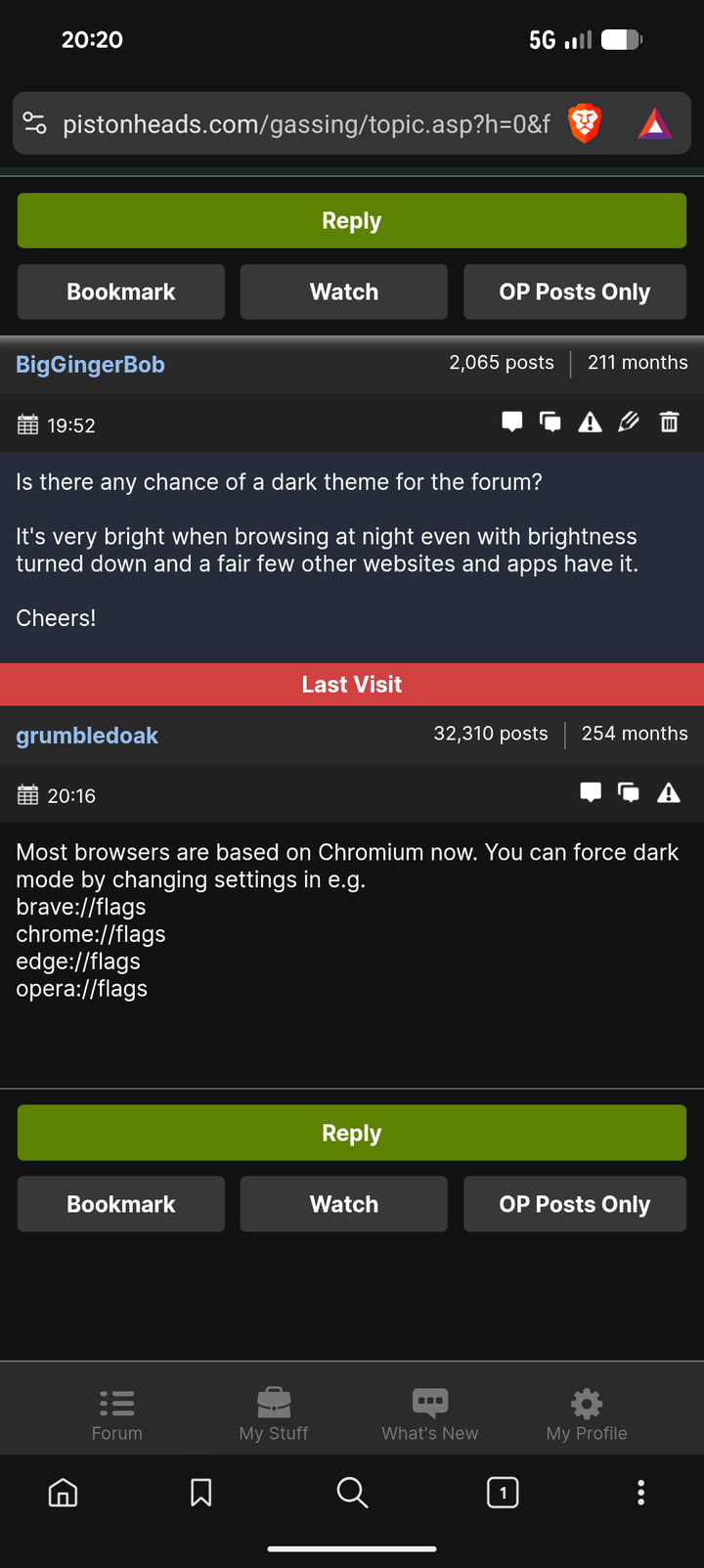The width and height of the screenshot is (704, 1568).
Task: Open the browser tab switcher
Action: (503, 1493)
